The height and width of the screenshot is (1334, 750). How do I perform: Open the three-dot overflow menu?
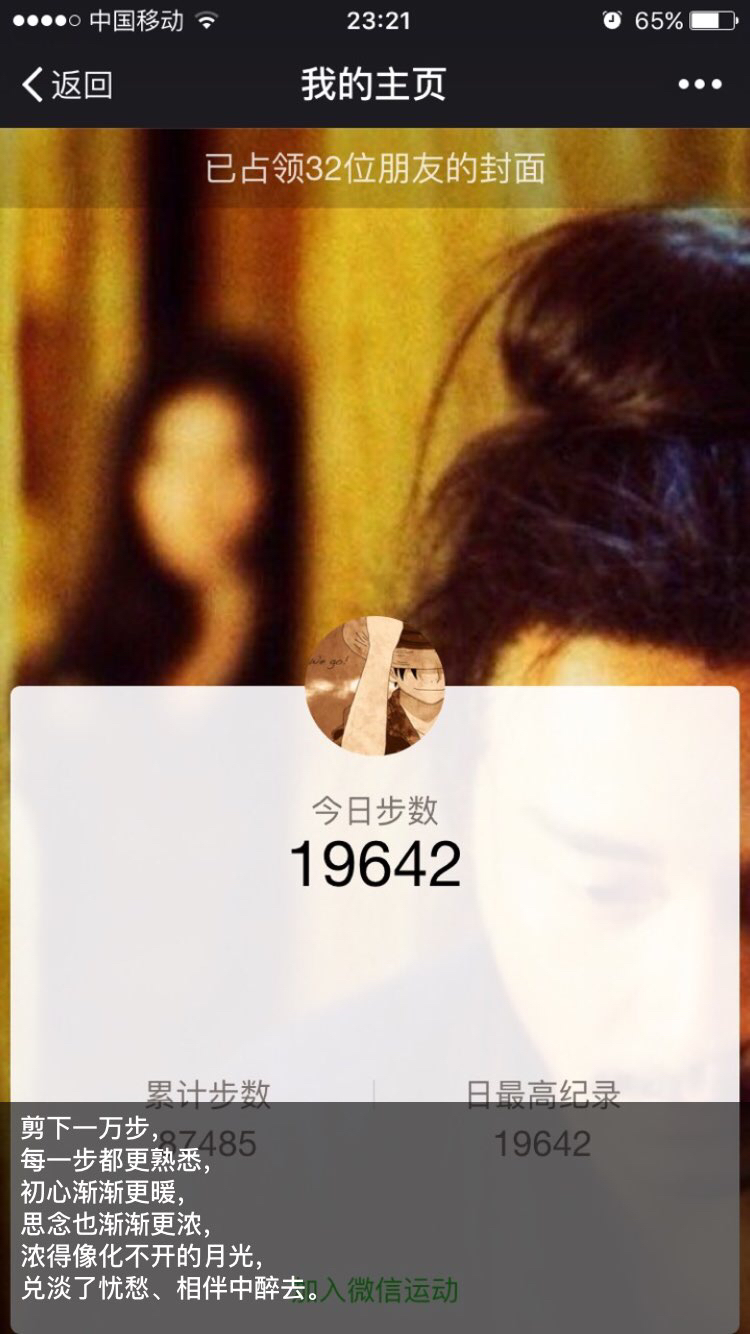click(700, 85)
